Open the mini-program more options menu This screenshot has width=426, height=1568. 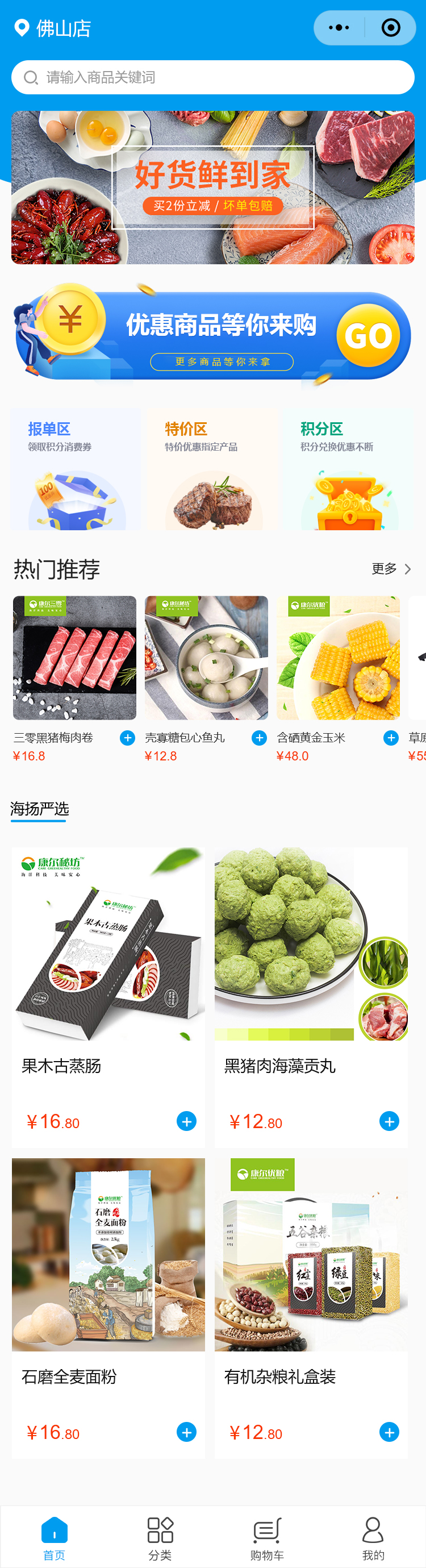(339, 28)
